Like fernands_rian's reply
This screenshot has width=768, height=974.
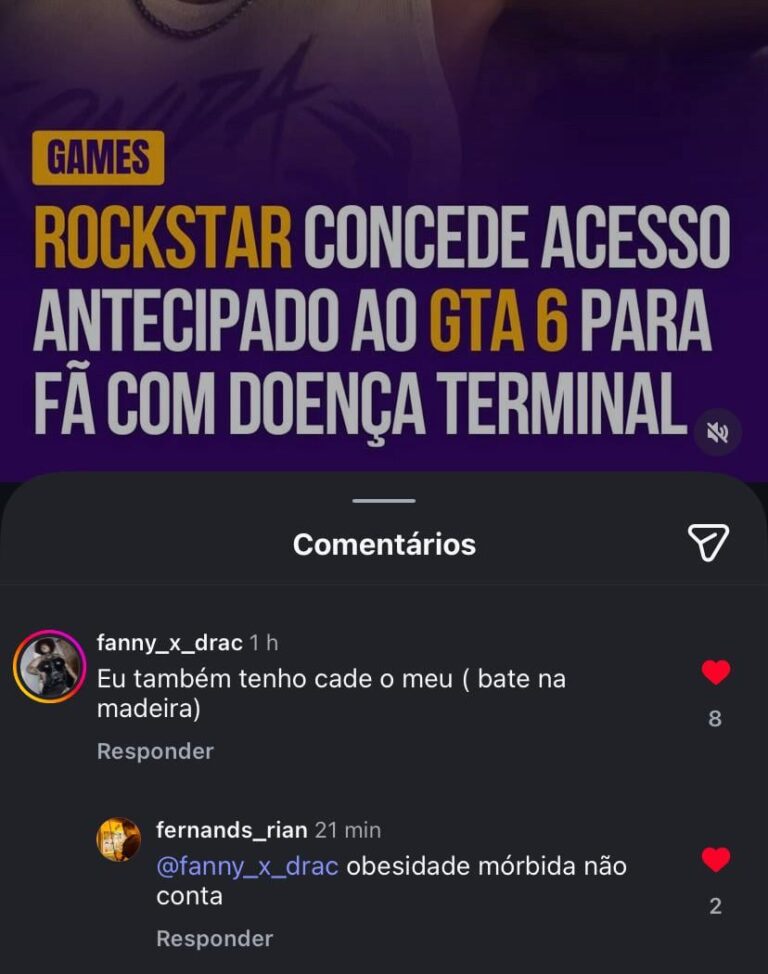pos(715,860)
